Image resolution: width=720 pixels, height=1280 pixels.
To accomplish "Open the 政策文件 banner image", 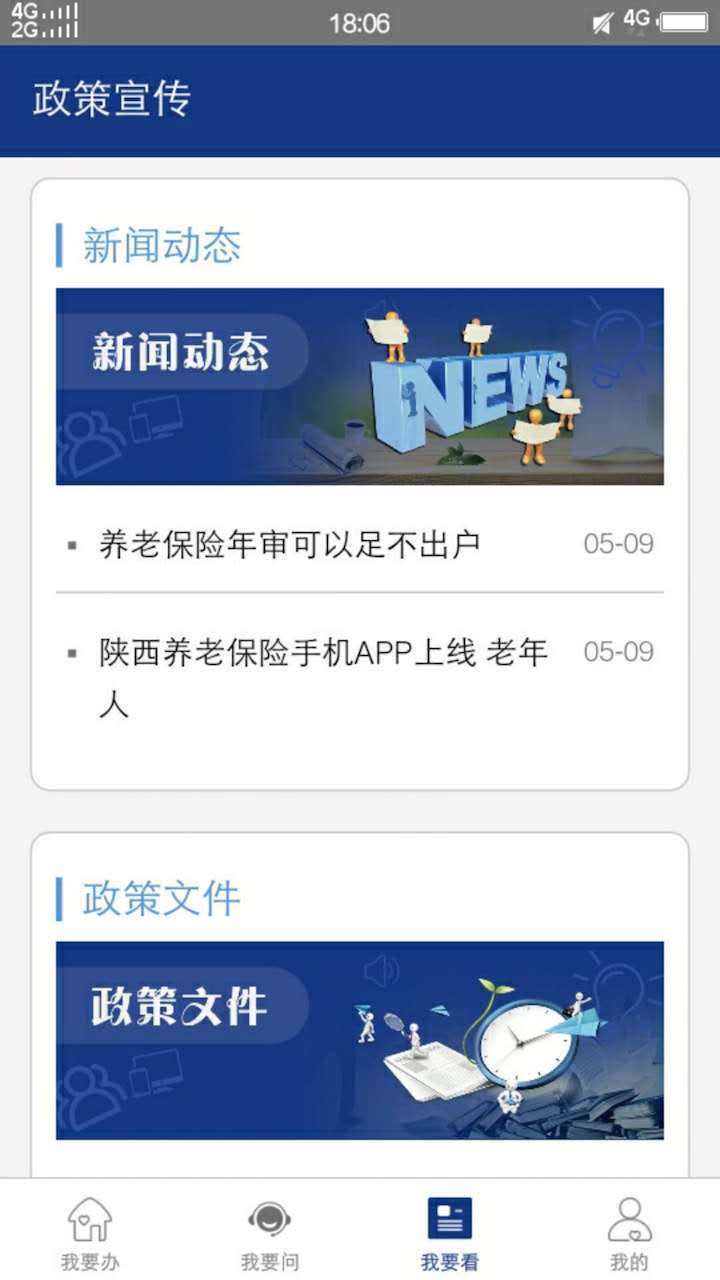I will 360,1042.
